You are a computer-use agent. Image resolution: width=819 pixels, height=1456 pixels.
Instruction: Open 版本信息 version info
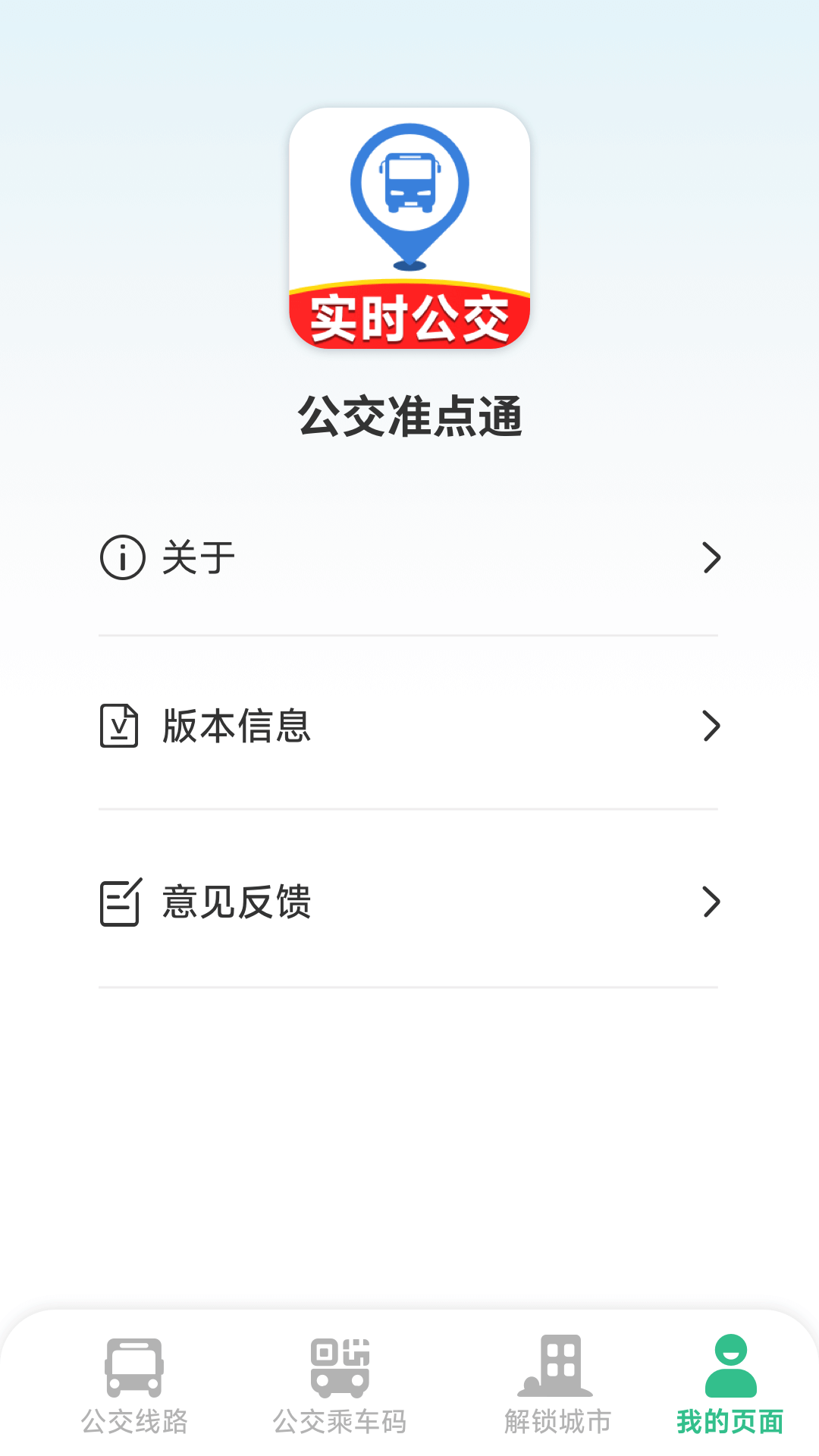pyautogui.click(x=409, y=726)
